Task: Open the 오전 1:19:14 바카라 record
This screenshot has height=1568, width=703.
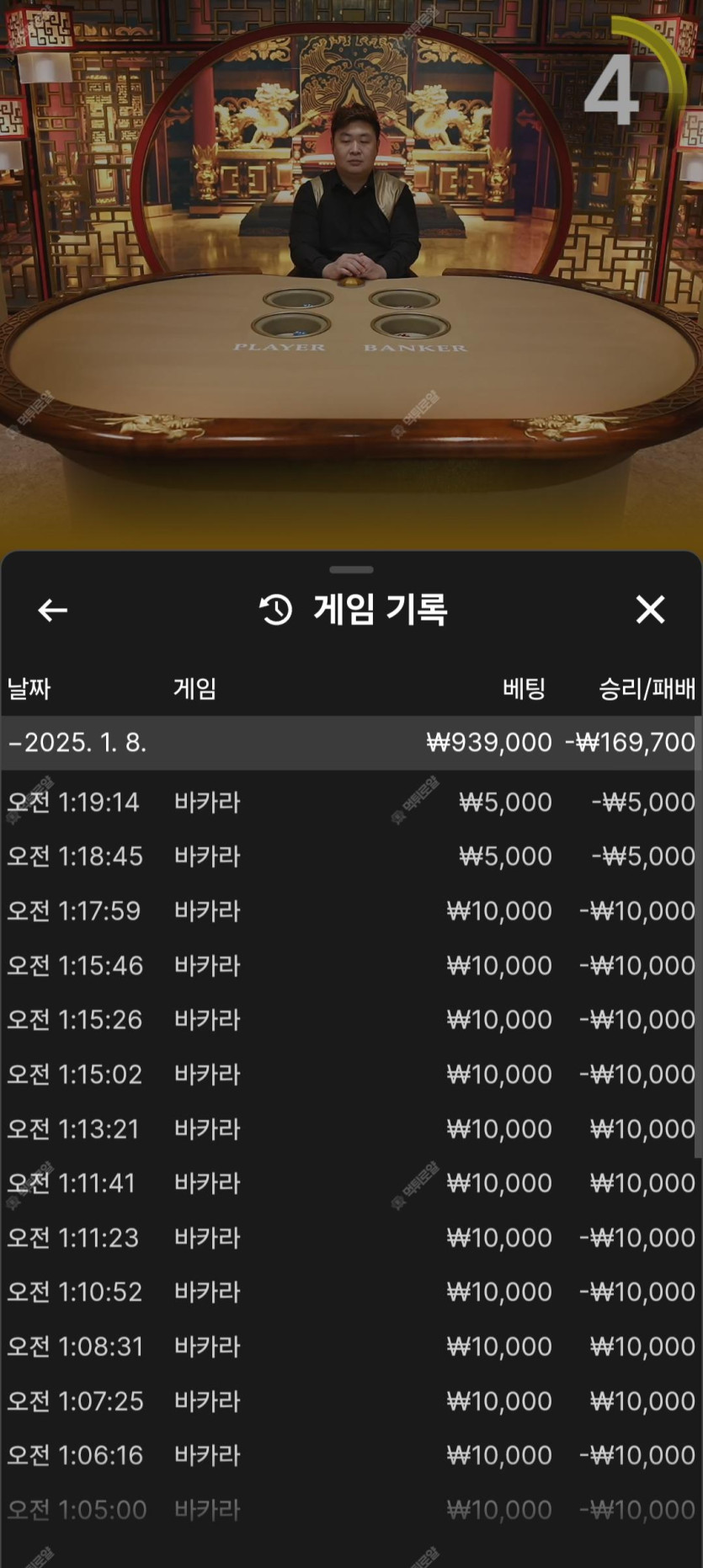Action: tap(350, 802)
